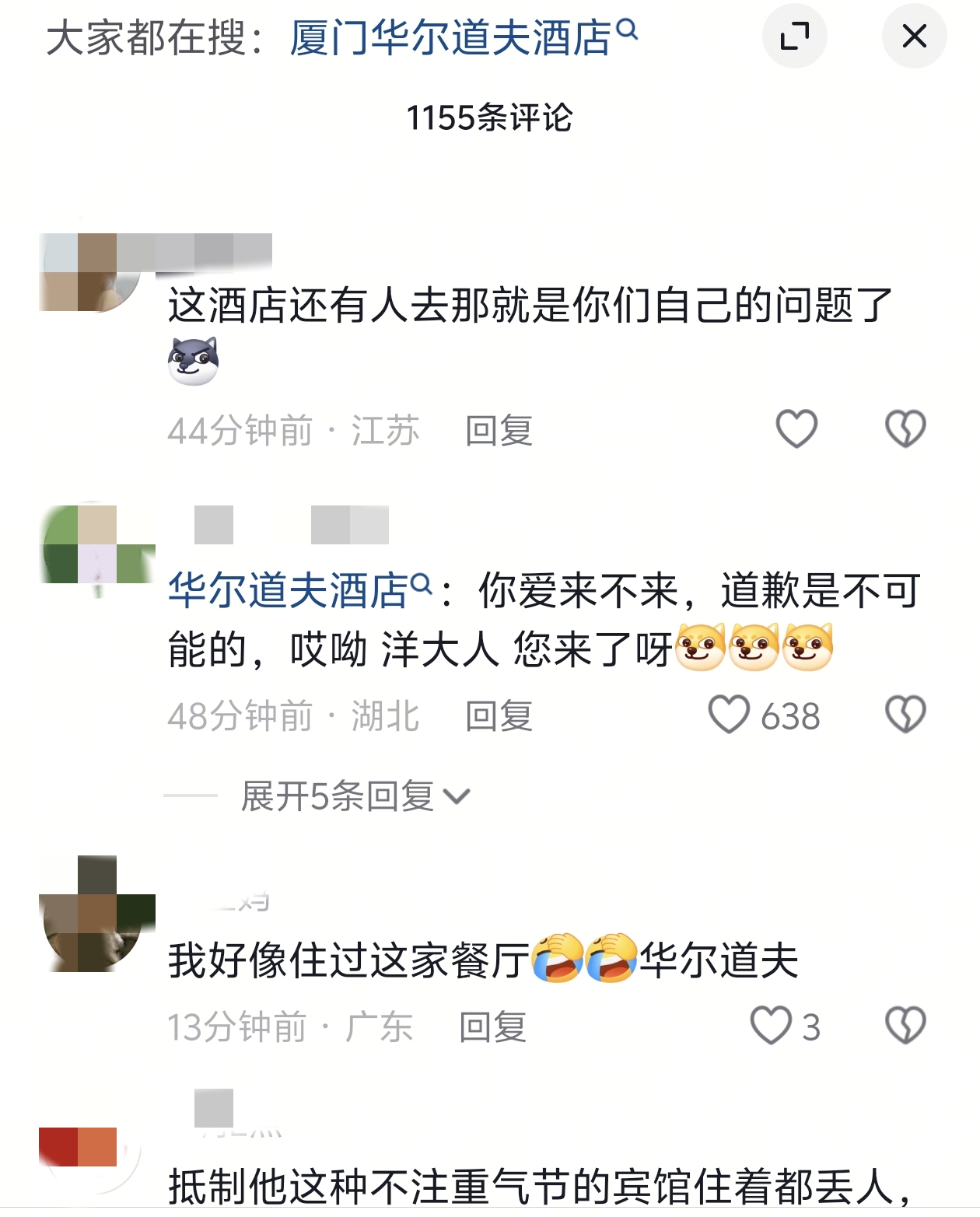Open avatar of the 江苏 commenter
This screenshot has height=1217, width=980.
point(91,272)
